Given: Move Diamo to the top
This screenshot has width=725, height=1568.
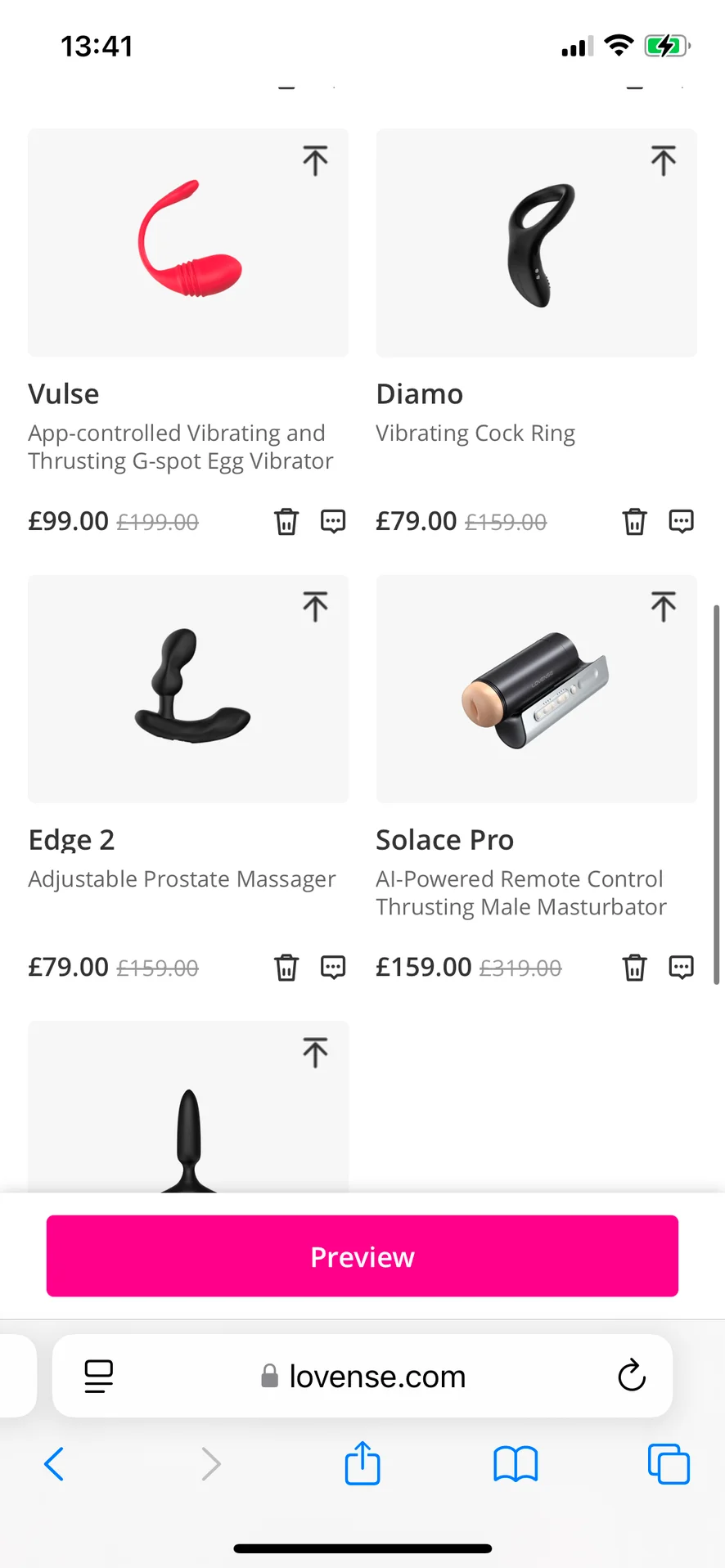Looking at the screenshot, I should [x=664, y=161].
